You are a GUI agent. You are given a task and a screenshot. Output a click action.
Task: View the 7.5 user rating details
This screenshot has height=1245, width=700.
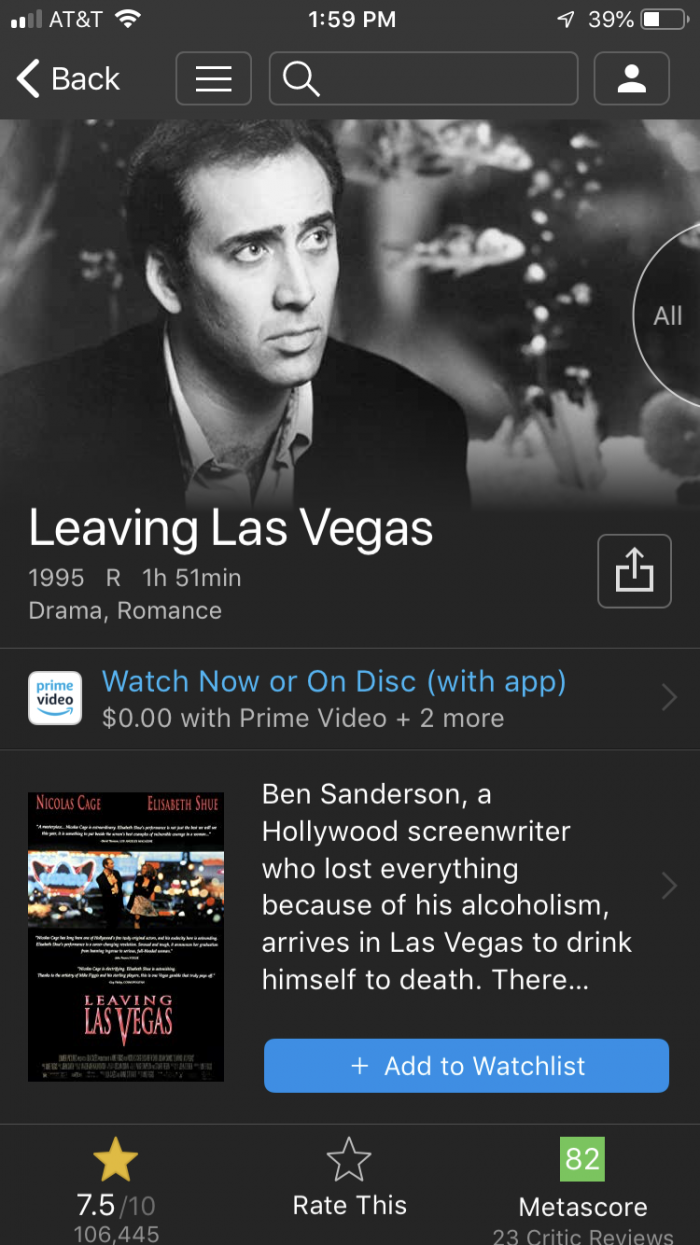(x=116, y=1190)
